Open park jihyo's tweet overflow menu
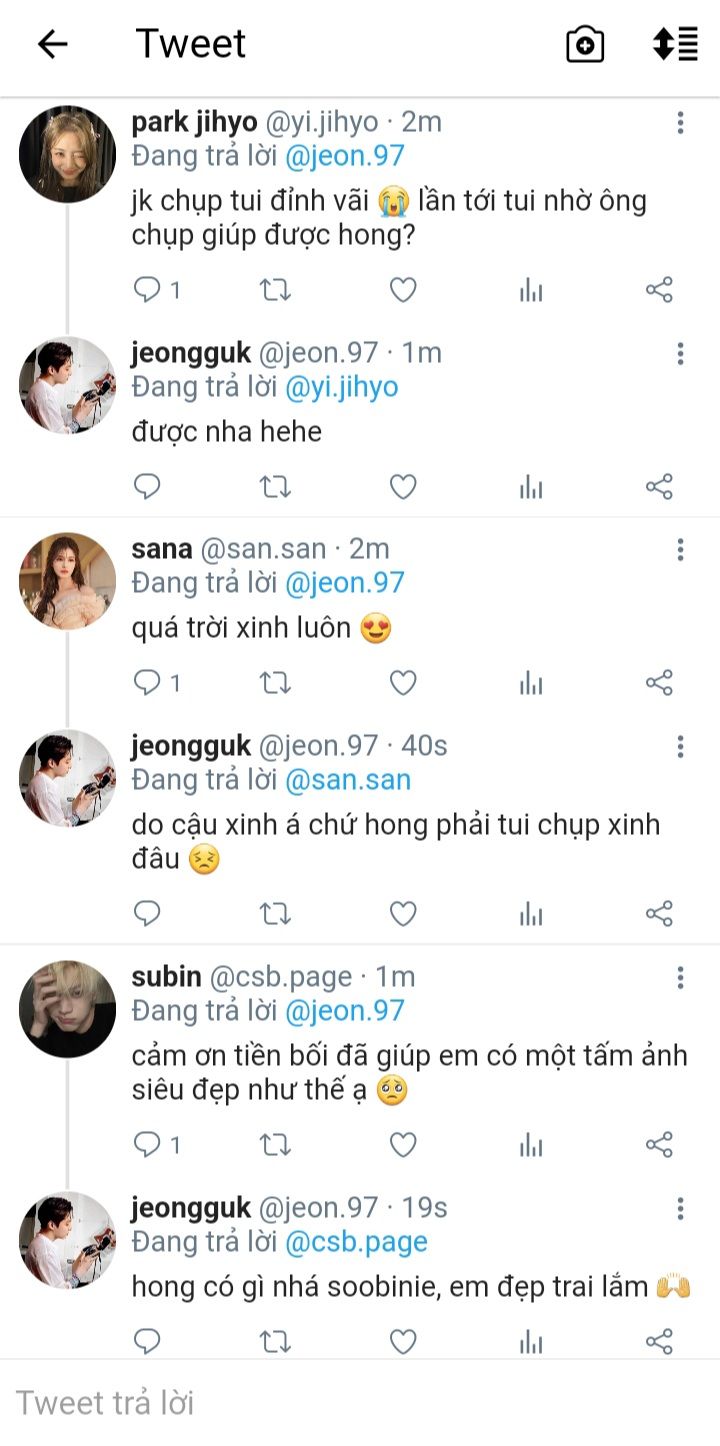Screen dimensions: 720x1446 (680, 123)
